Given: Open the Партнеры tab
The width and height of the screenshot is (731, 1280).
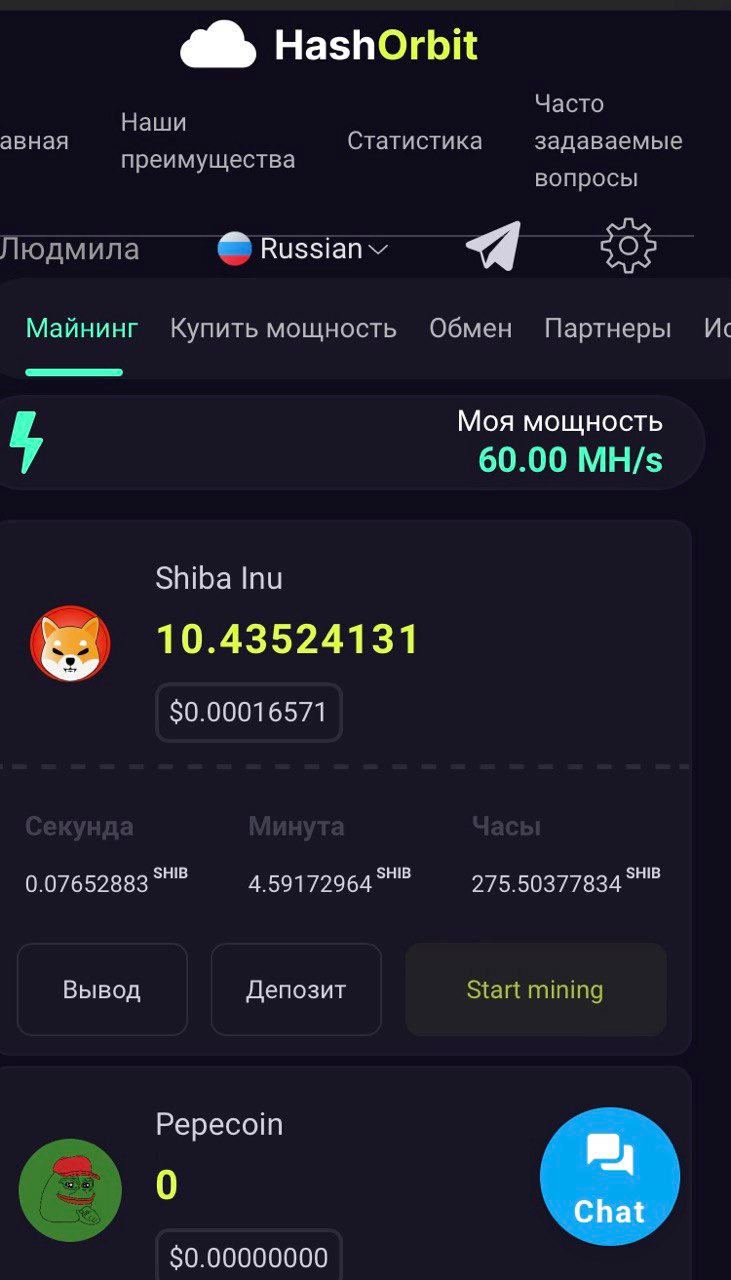Looking at the screenshot, I should [x=607, y=328].
